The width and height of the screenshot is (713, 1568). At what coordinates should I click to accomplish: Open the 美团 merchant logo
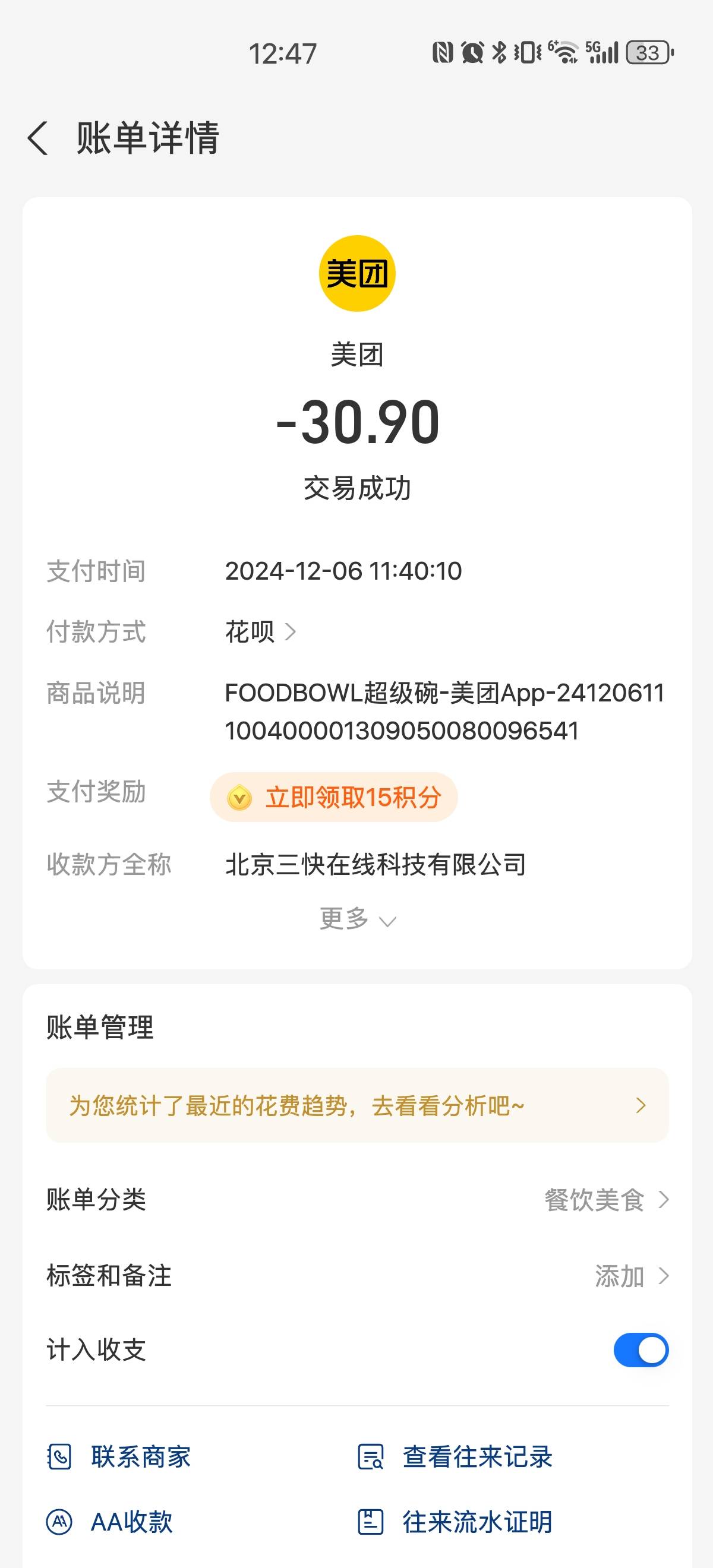tap(358, 273)
